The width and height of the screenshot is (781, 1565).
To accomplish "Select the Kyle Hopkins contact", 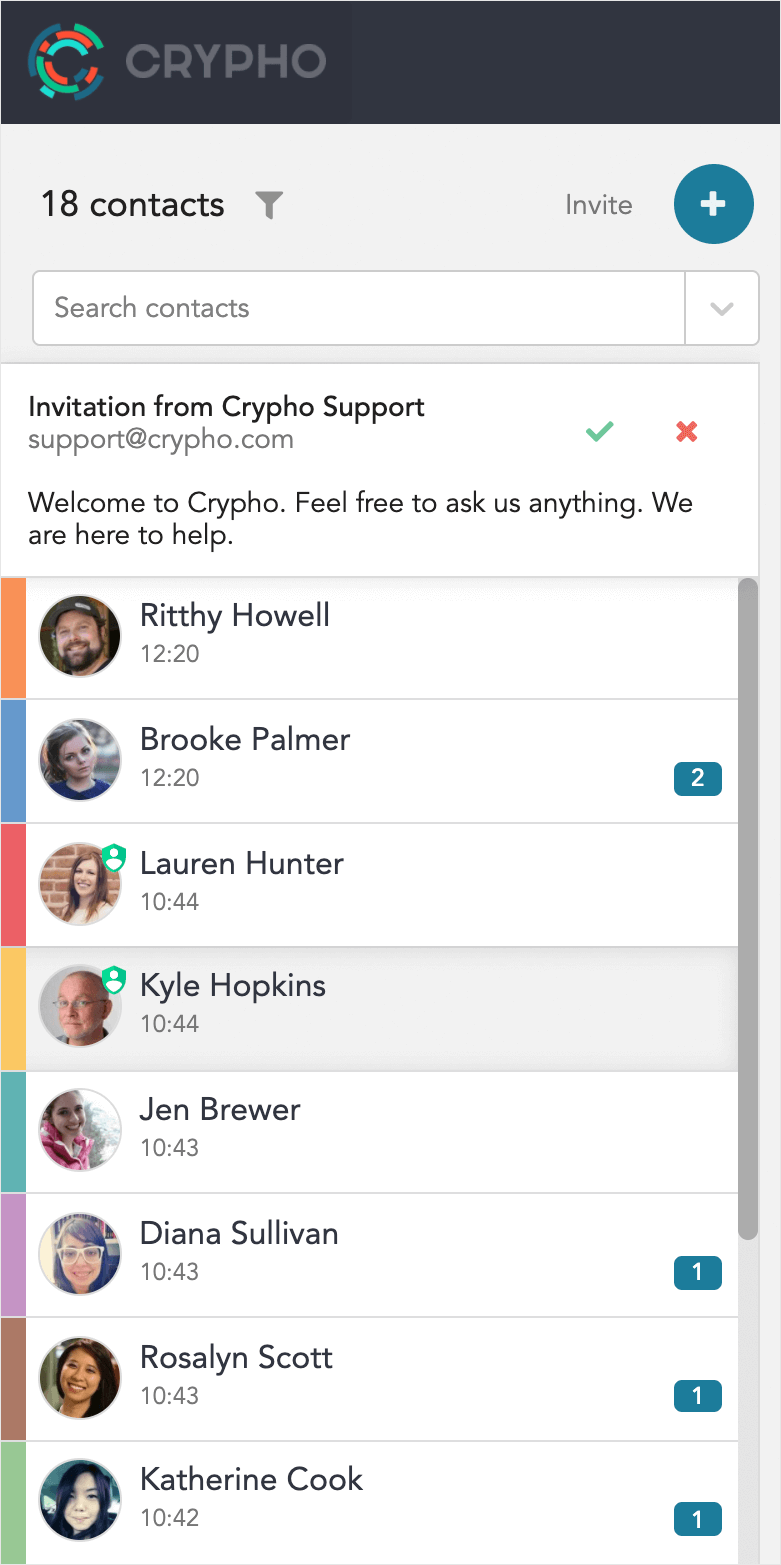I will tap(380, 1008).
